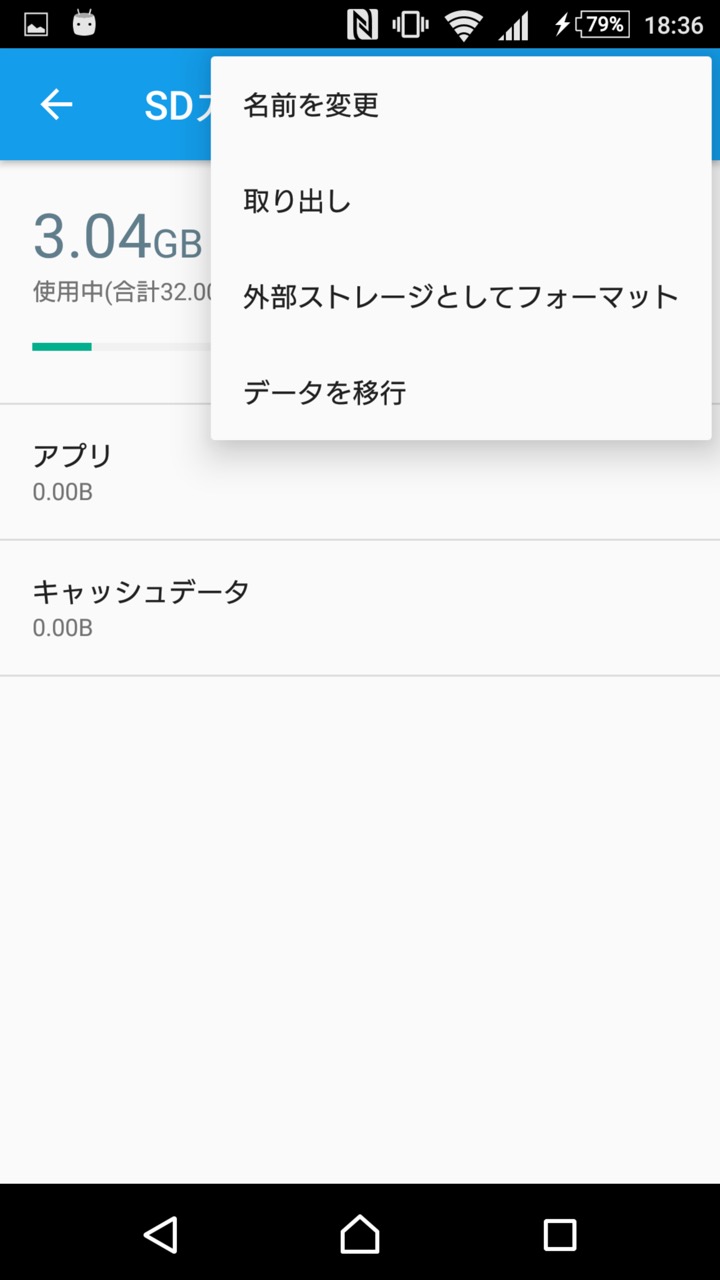Select 外部ストレージとしてフォーマット option
Screen dimensions: 720x1280
461,297
